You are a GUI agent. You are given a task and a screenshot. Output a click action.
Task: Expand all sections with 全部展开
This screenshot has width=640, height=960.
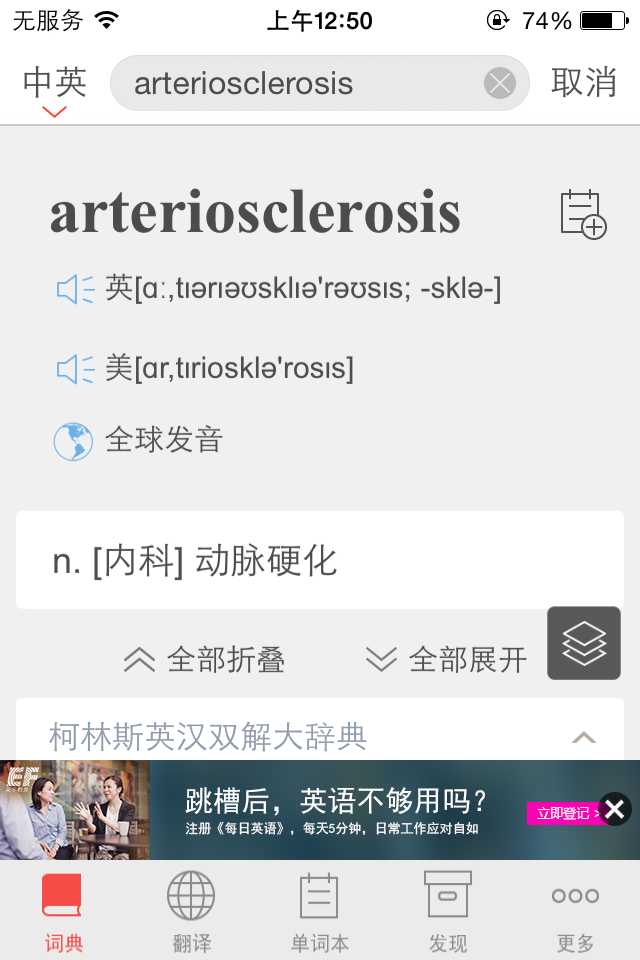click(447, 659)
